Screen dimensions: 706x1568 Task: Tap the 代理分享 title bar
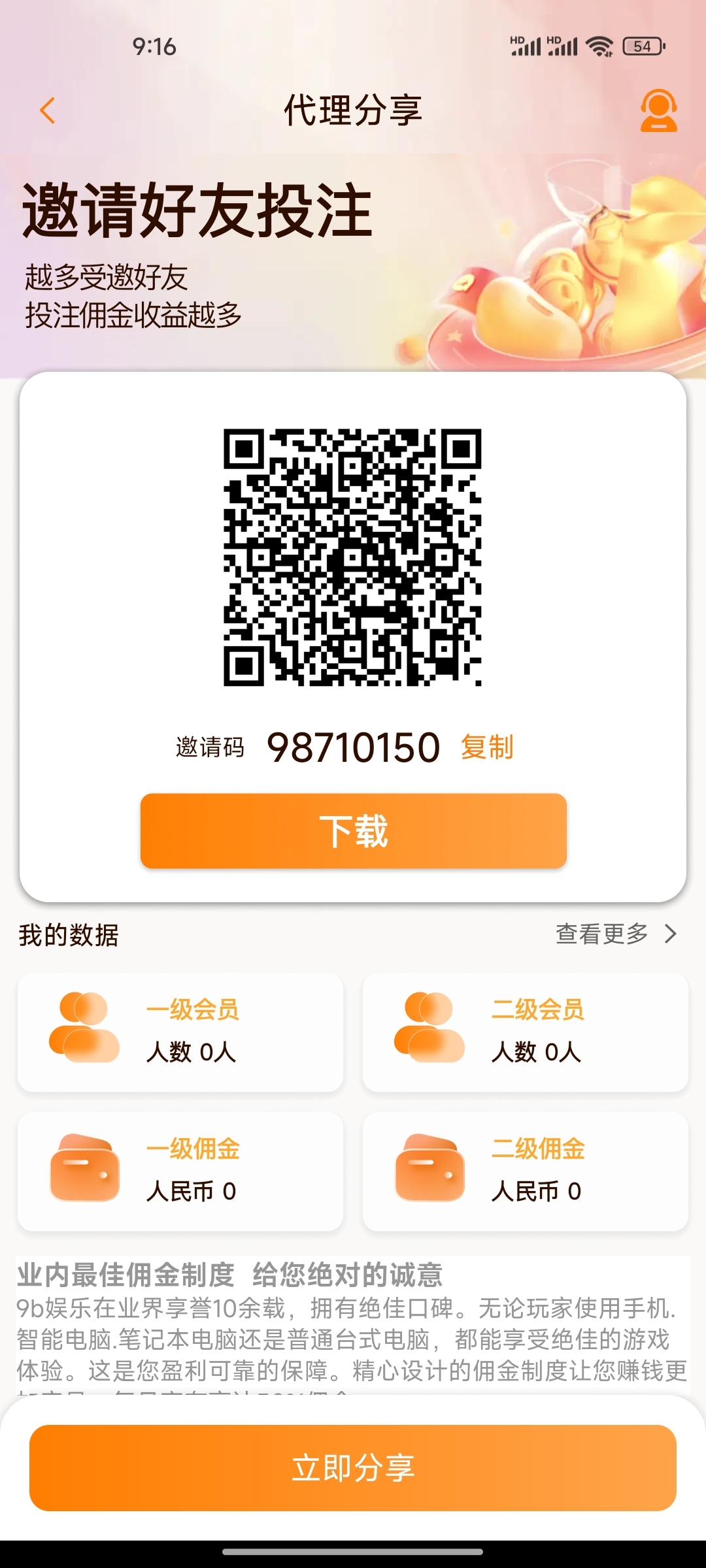coord(353,110)
